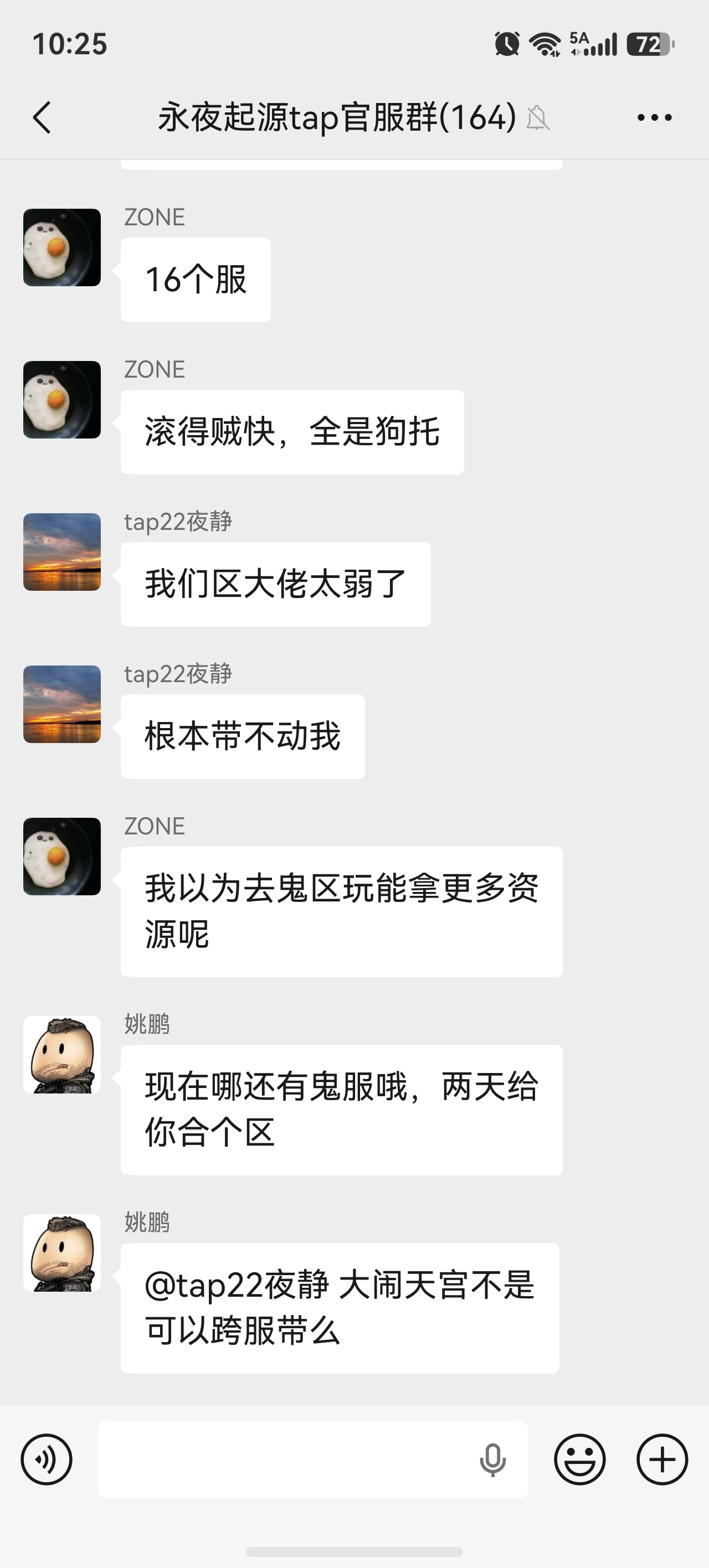This screenshot has width=709, height=1568.
Task: Go back from the group chat
Action: (42, 117)
